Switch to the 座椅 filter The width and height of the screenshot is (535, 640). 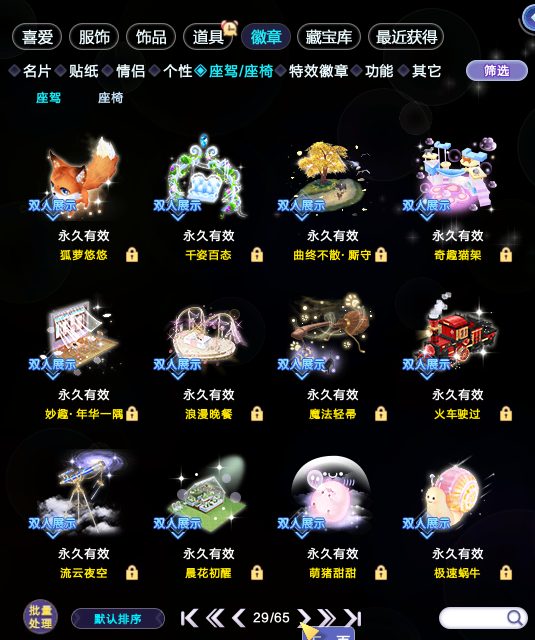coord(110,98)
